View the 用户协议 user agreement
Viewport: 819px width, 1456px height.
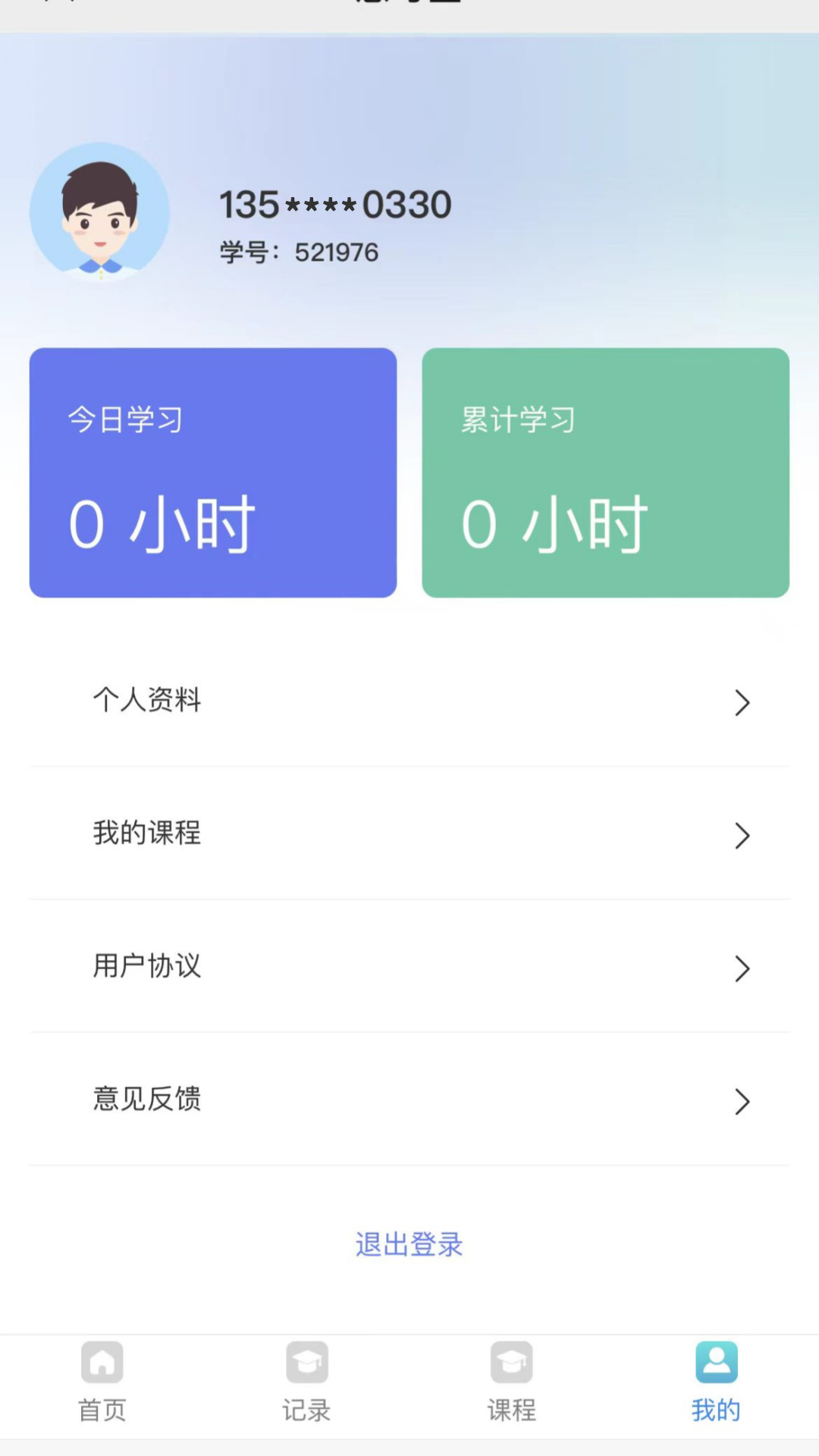pos(409,967)
